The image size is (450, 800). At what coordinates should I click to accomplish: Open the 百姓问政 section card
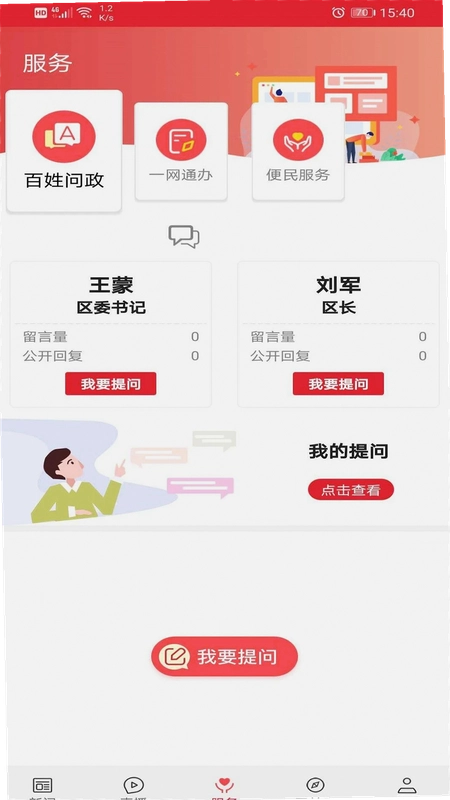64,151
